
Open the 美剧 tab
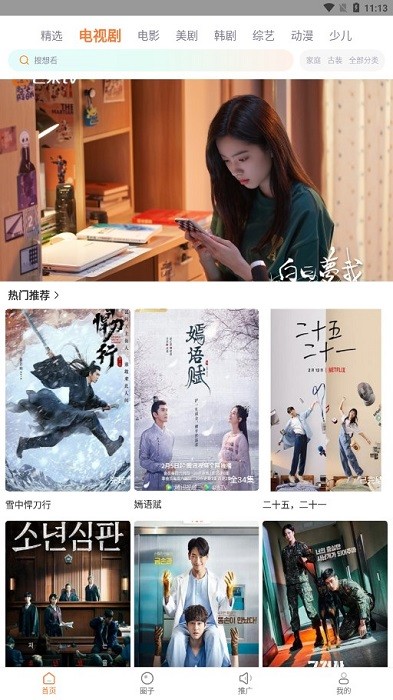point(187,36)
